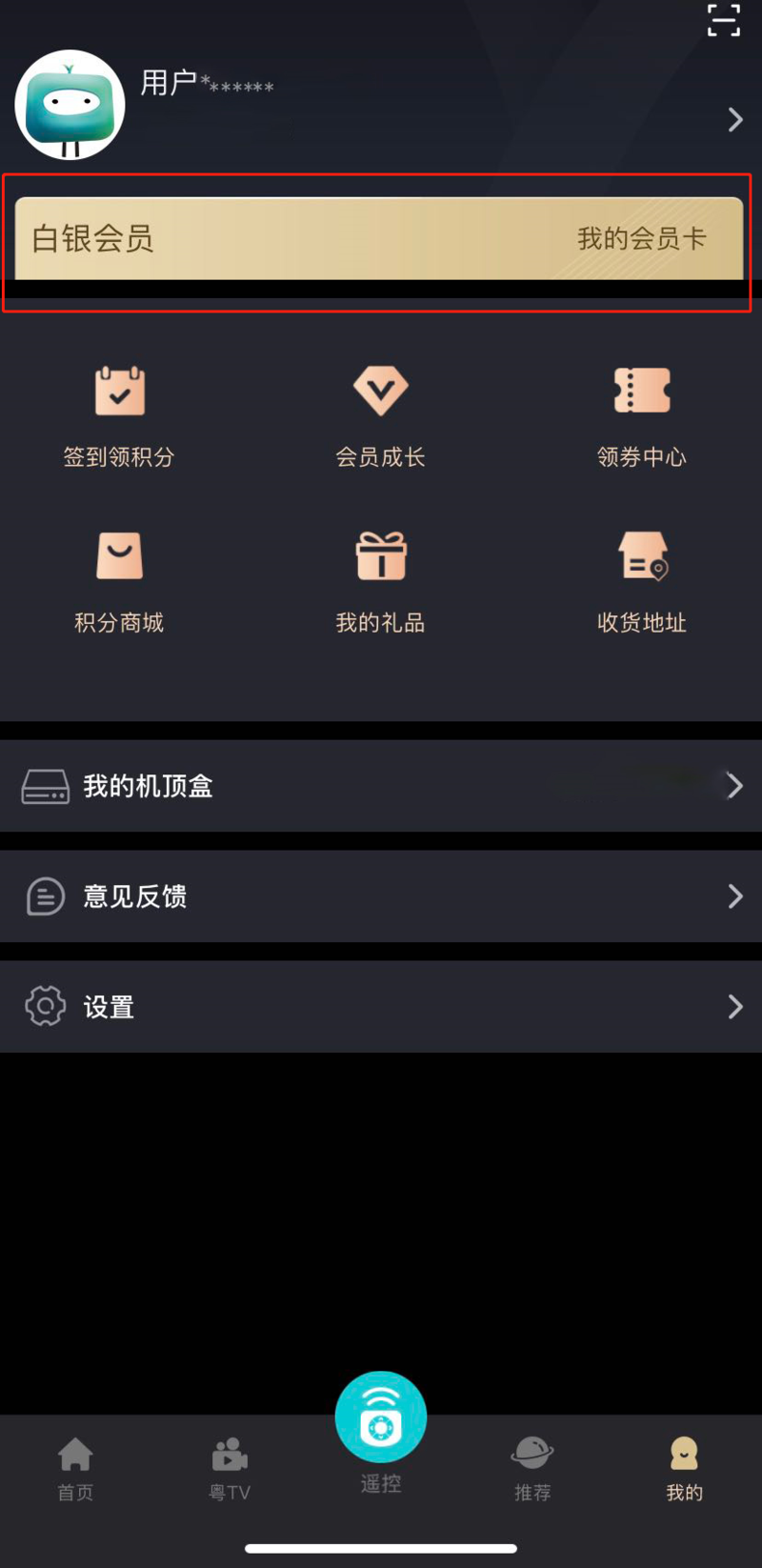Viewport: 762px width, 1568px height.
Task: Switch to the 粤TV tab
Action: 230,1469
